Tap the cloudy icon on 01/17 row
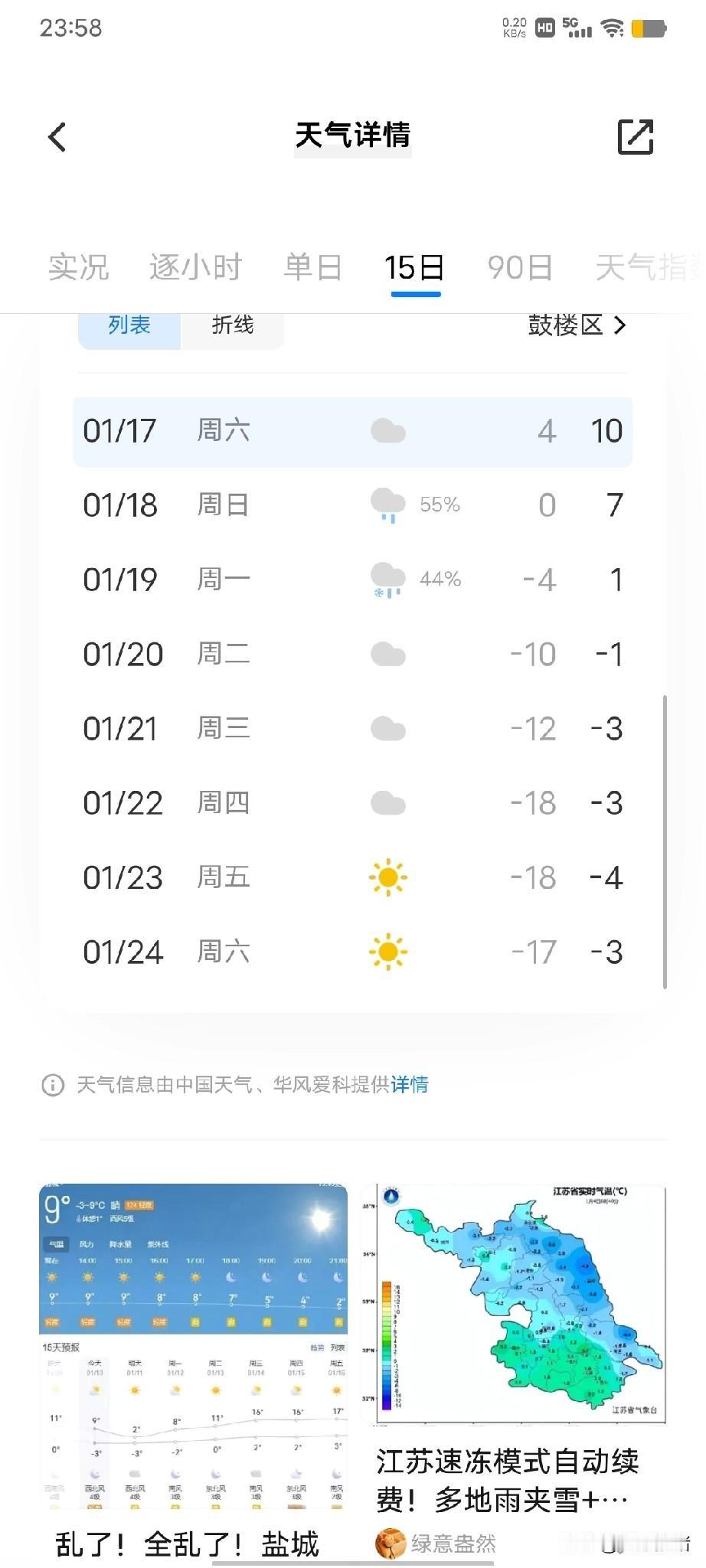 [x=388, y=431]
